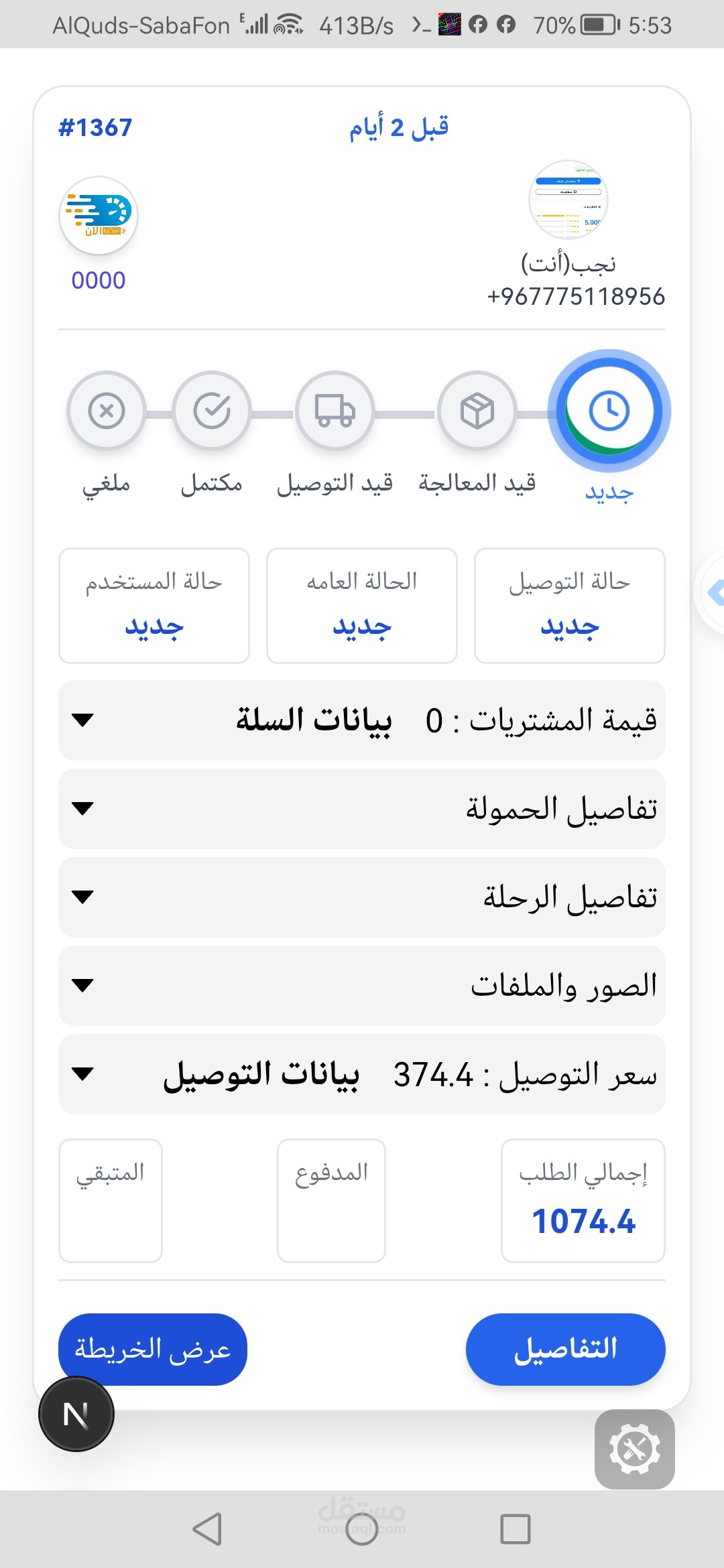Tap the blue side arrow handle

point(715,592)
